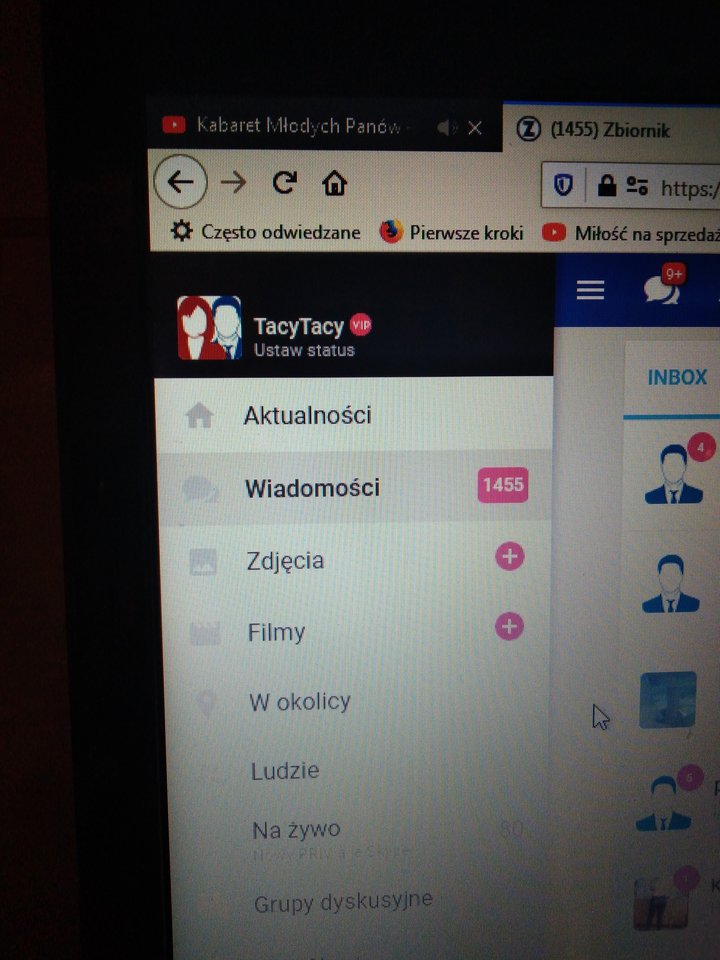Viewport: 720px width, 960px height.
Task: Go back with the browser back arrow
Action: point(180,183)
